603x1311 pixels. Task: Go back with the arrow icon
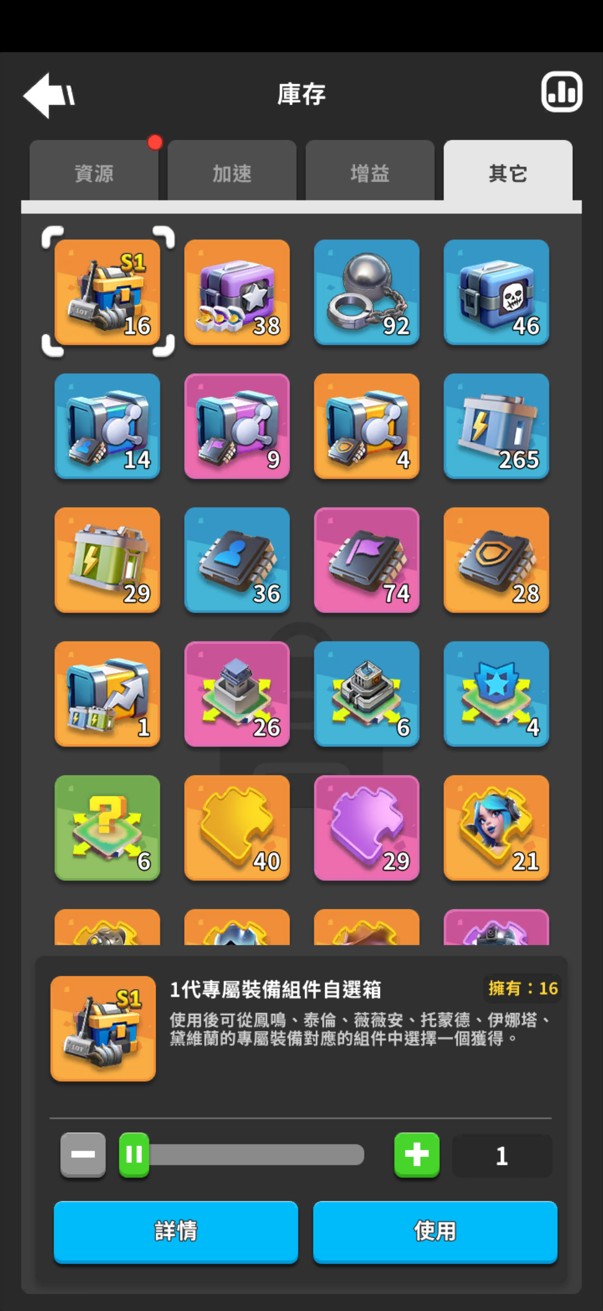point(49,95)
